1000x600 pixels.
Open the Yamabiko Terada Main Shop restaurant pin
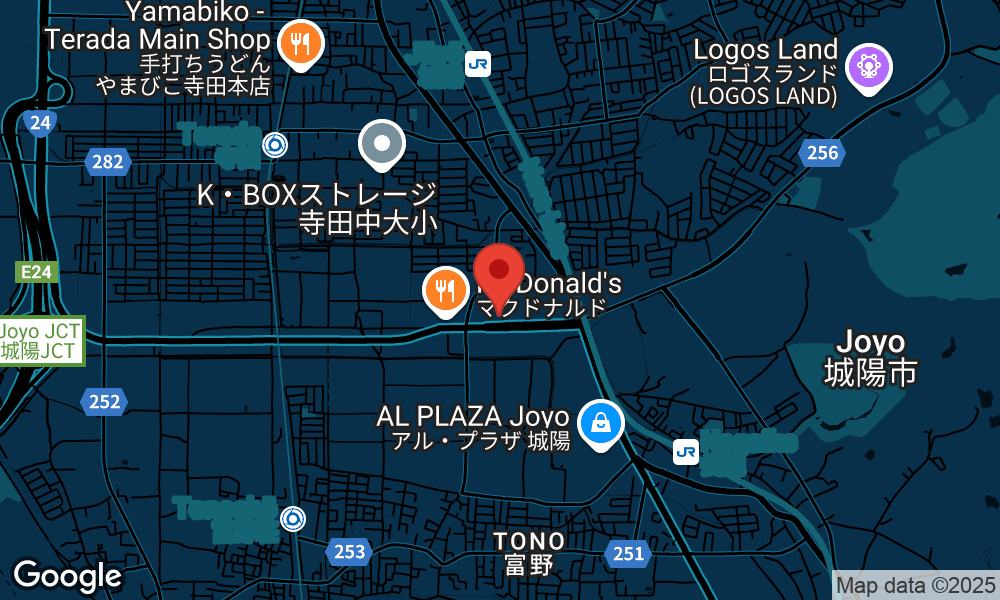[298, 44]
